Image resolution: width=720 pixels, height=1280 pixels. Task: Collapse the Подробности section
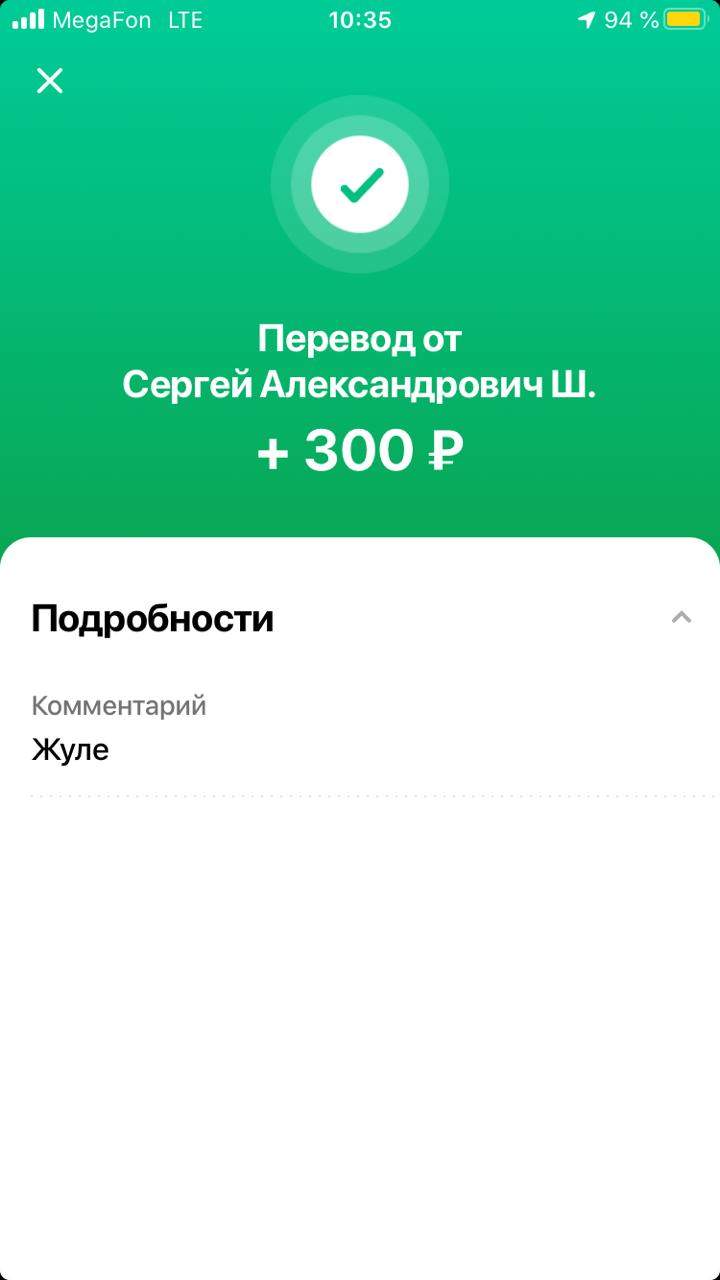point(681,617)
